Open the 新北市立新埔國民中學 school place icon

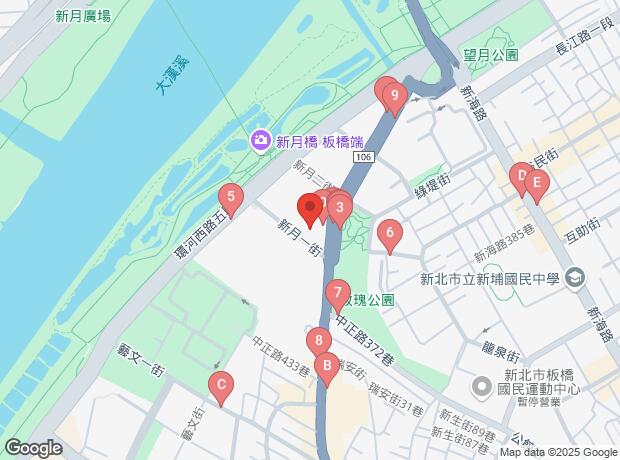(576, 280)
